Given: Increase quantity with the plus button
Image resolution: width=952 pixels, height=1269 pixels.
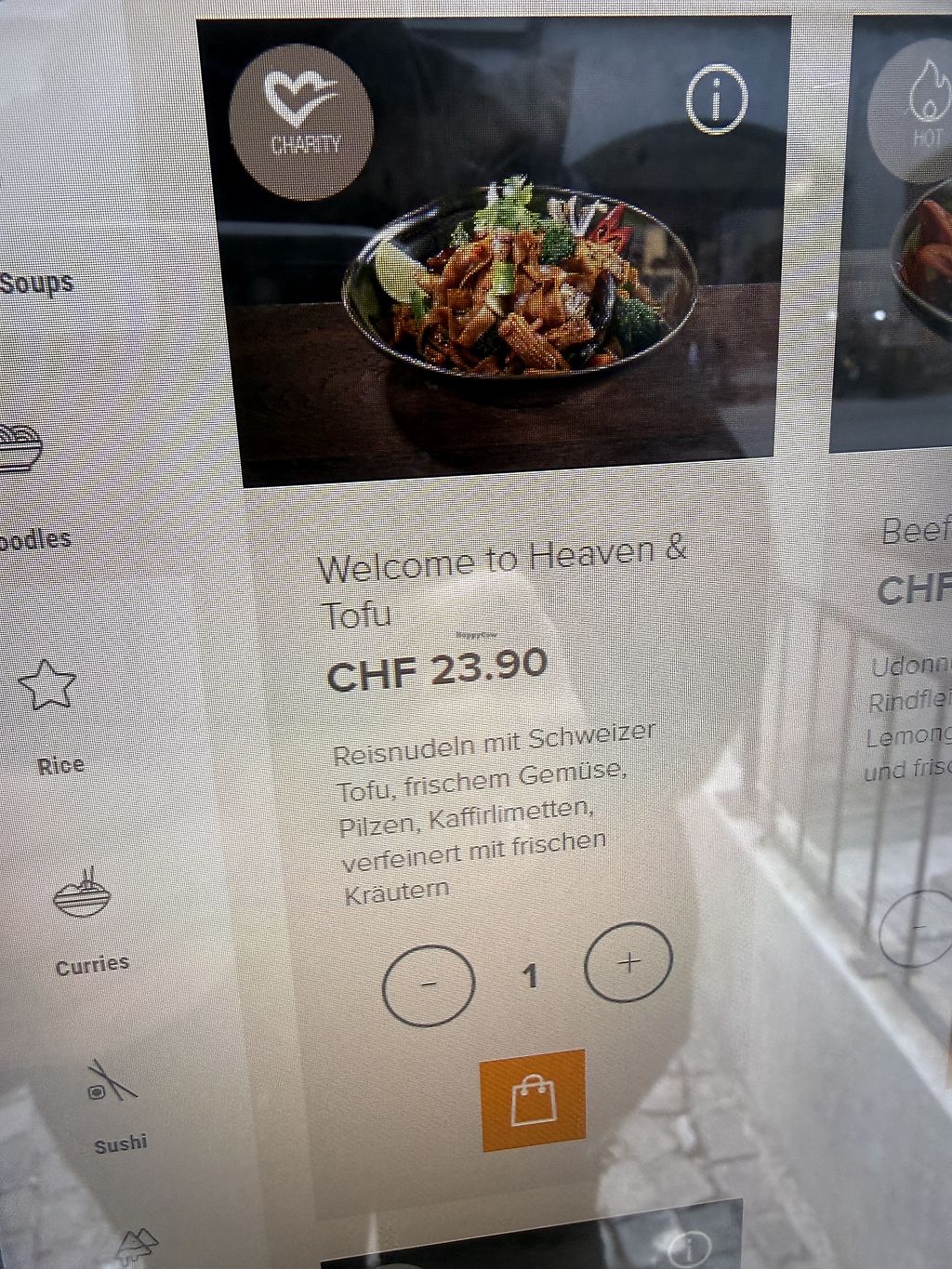Looking at the screenshot, I should click(628, 962).
